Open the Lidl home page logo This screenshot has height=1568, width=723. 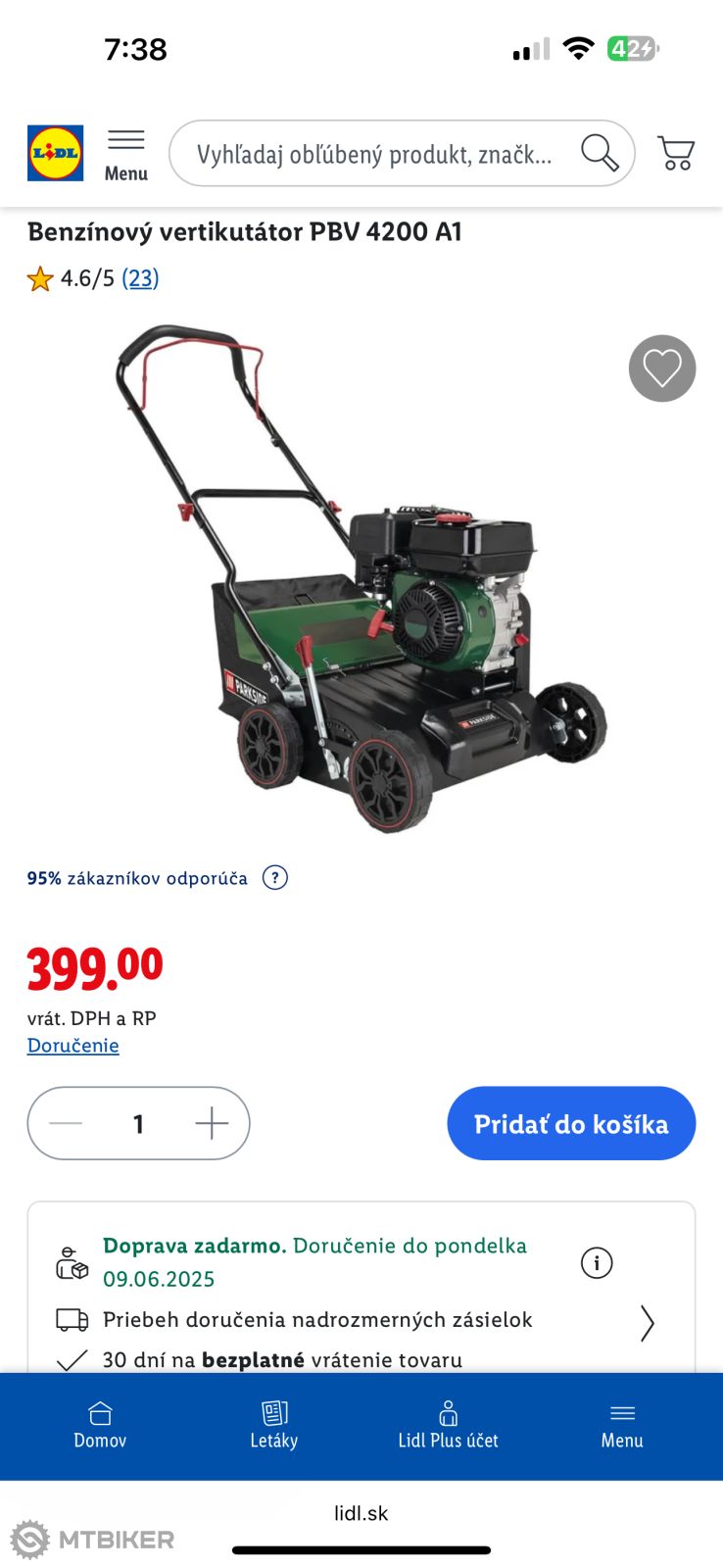point(55,153)
